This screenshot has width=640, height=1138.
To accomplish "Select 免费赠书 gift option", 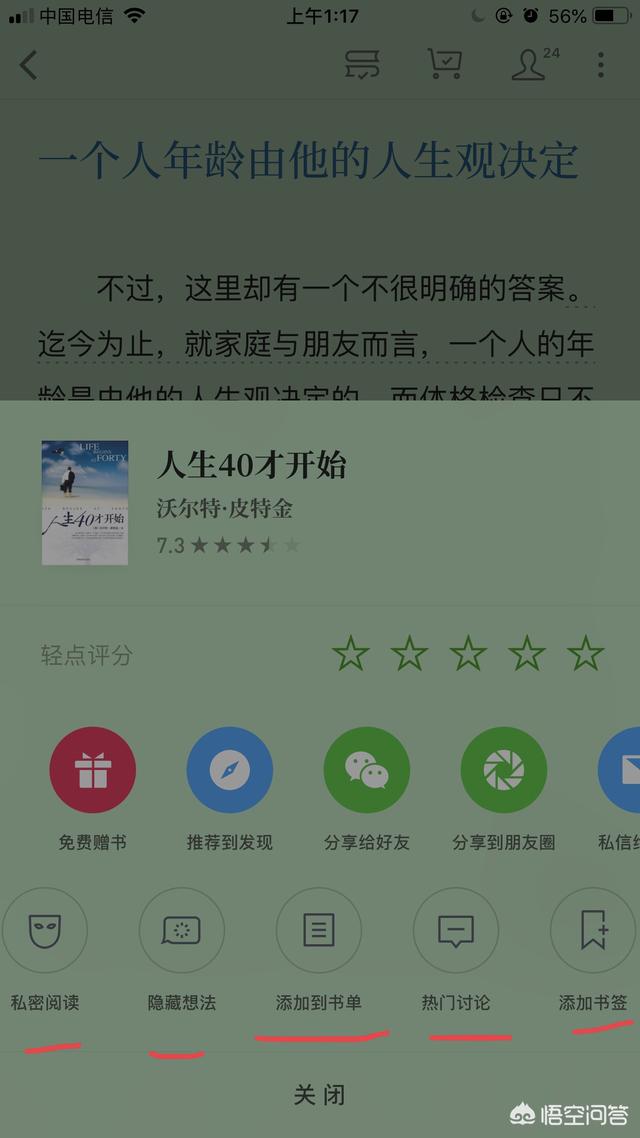I will tap(93, 770).
